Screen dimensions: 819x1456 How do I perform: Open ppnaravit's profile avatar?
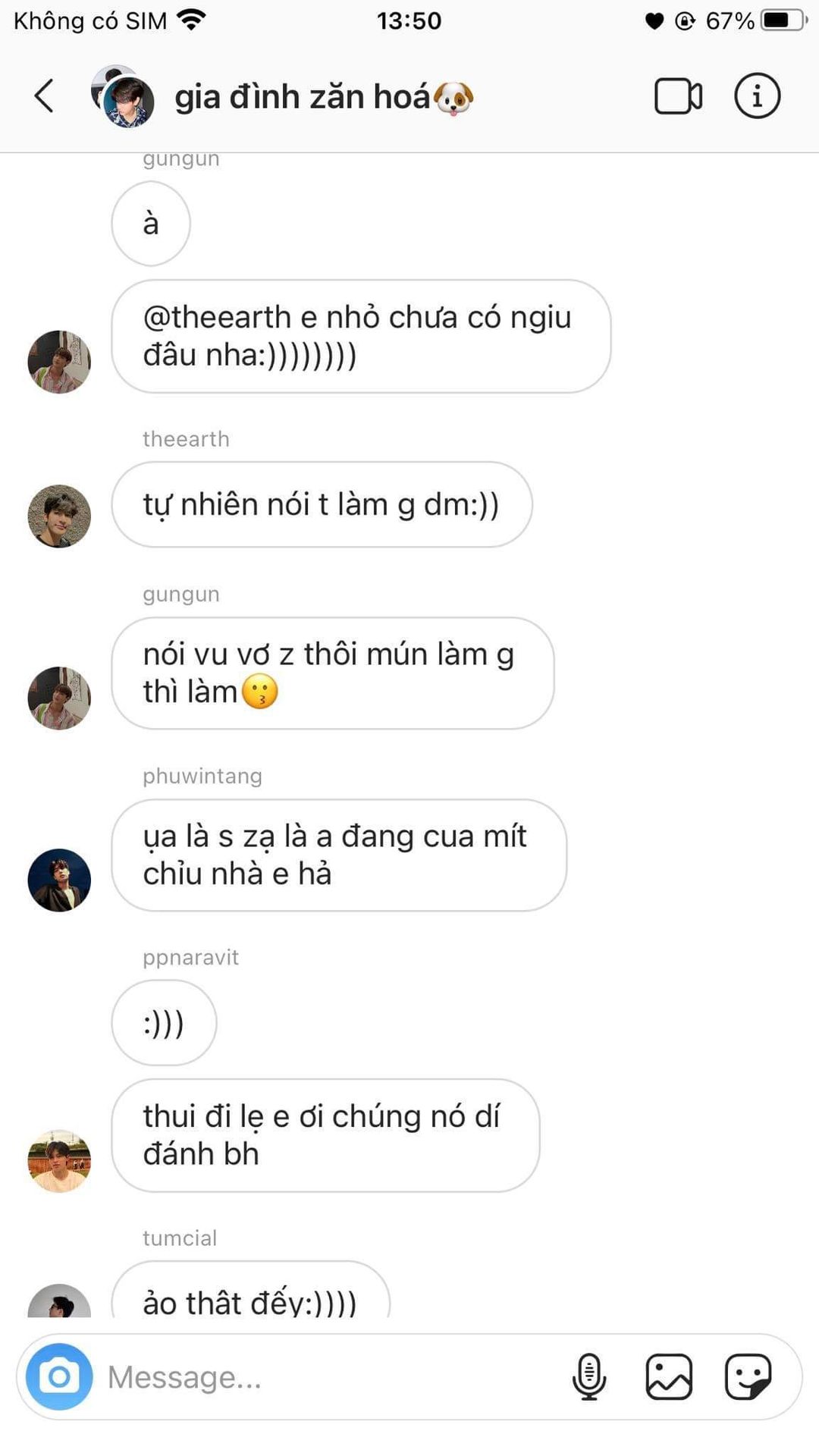point(59,1160)
